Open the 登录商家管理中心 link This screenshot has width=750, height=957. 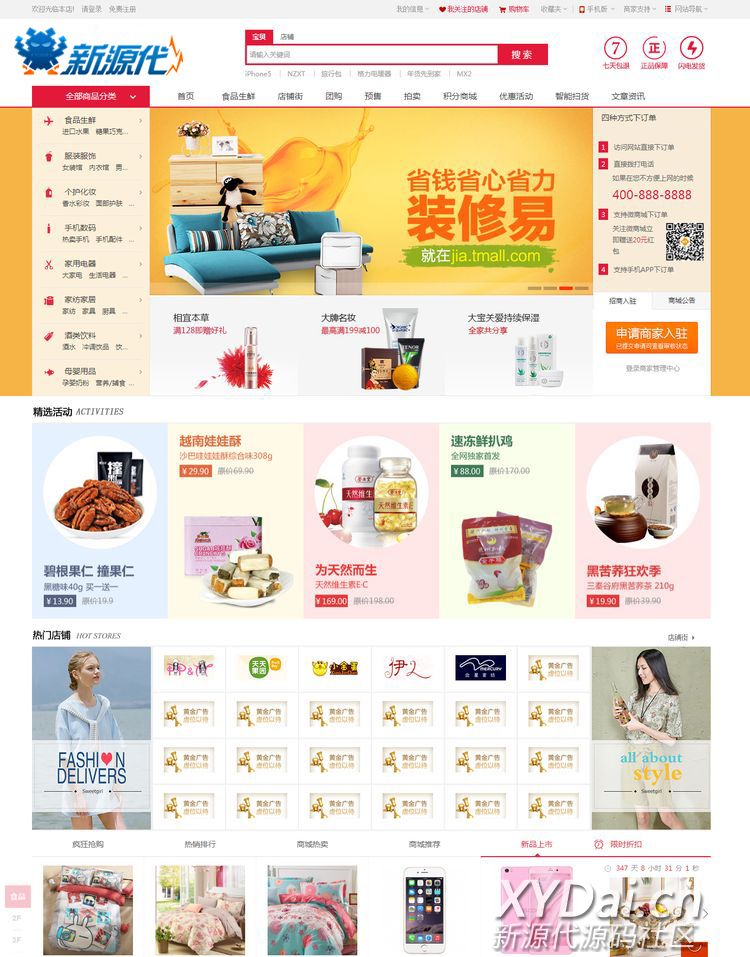pos(652,368)
